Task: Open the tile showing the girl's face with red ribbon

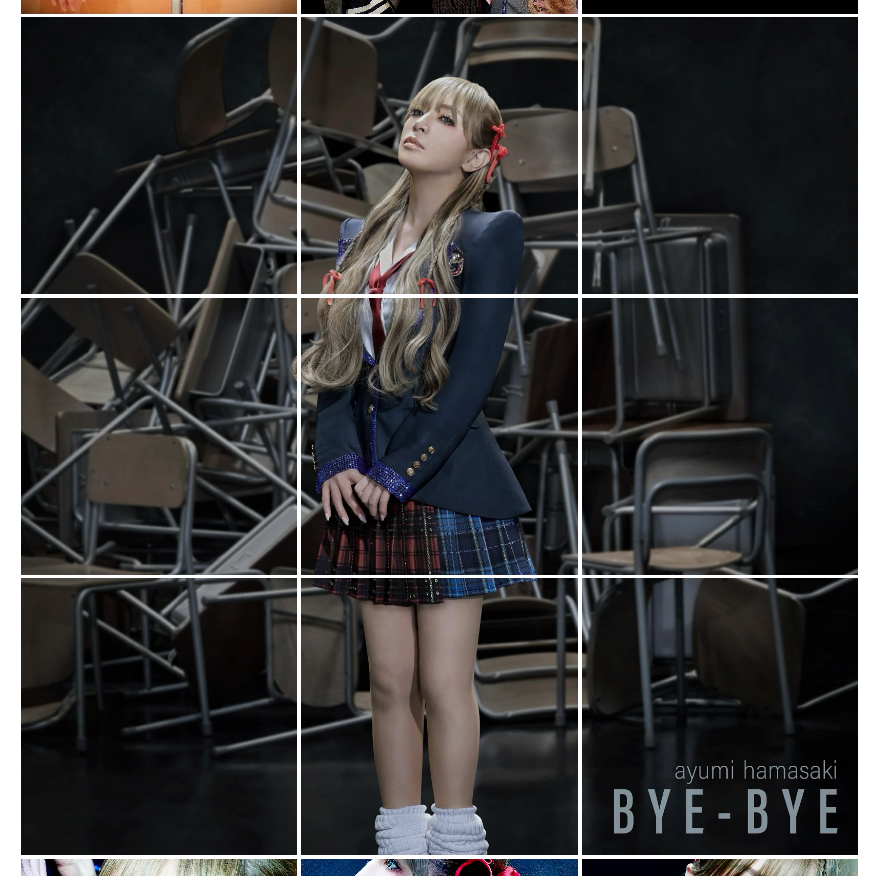Action: click(x=439, y=155)
